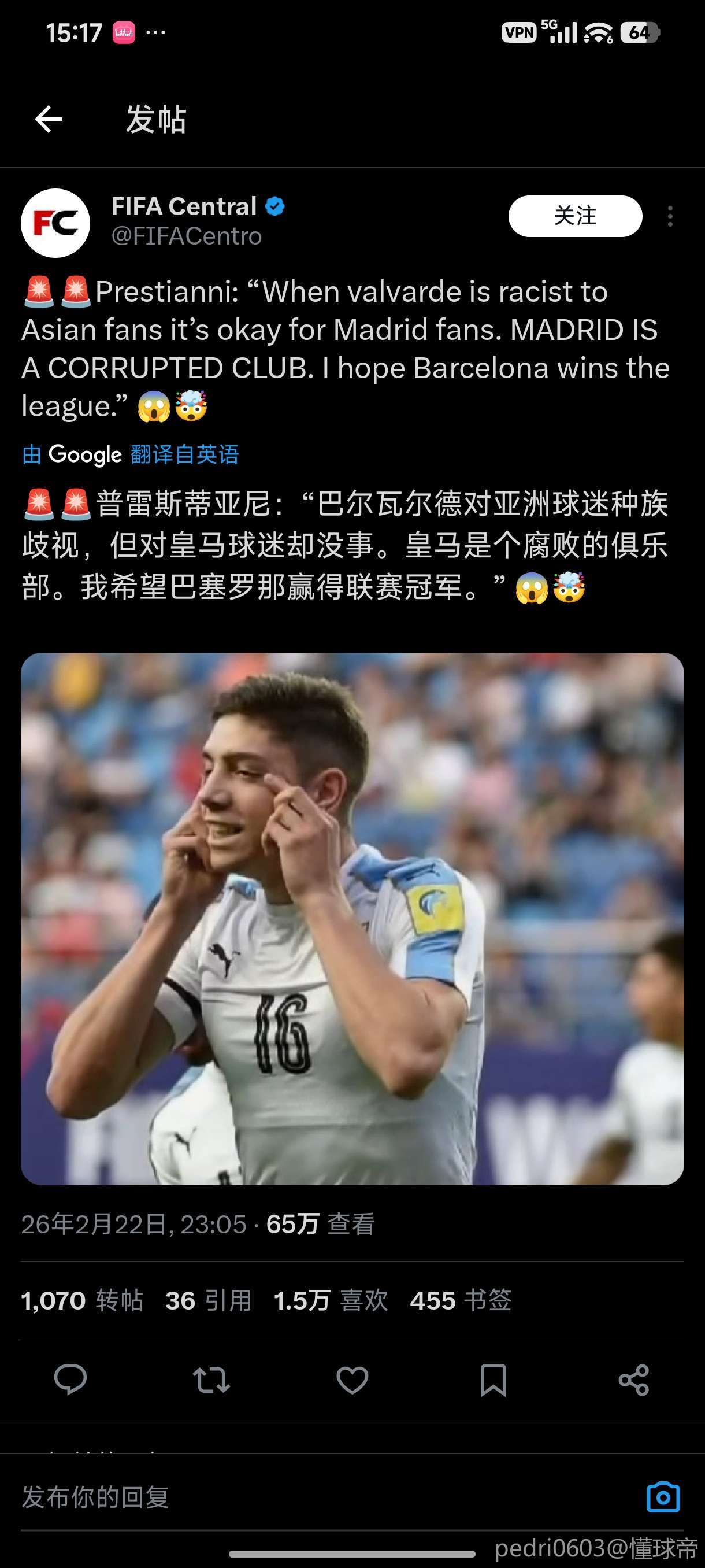This screenshot has height=1568, width=705.
Task: Repost this FIFA Central post
Action: coord(211,1380)
